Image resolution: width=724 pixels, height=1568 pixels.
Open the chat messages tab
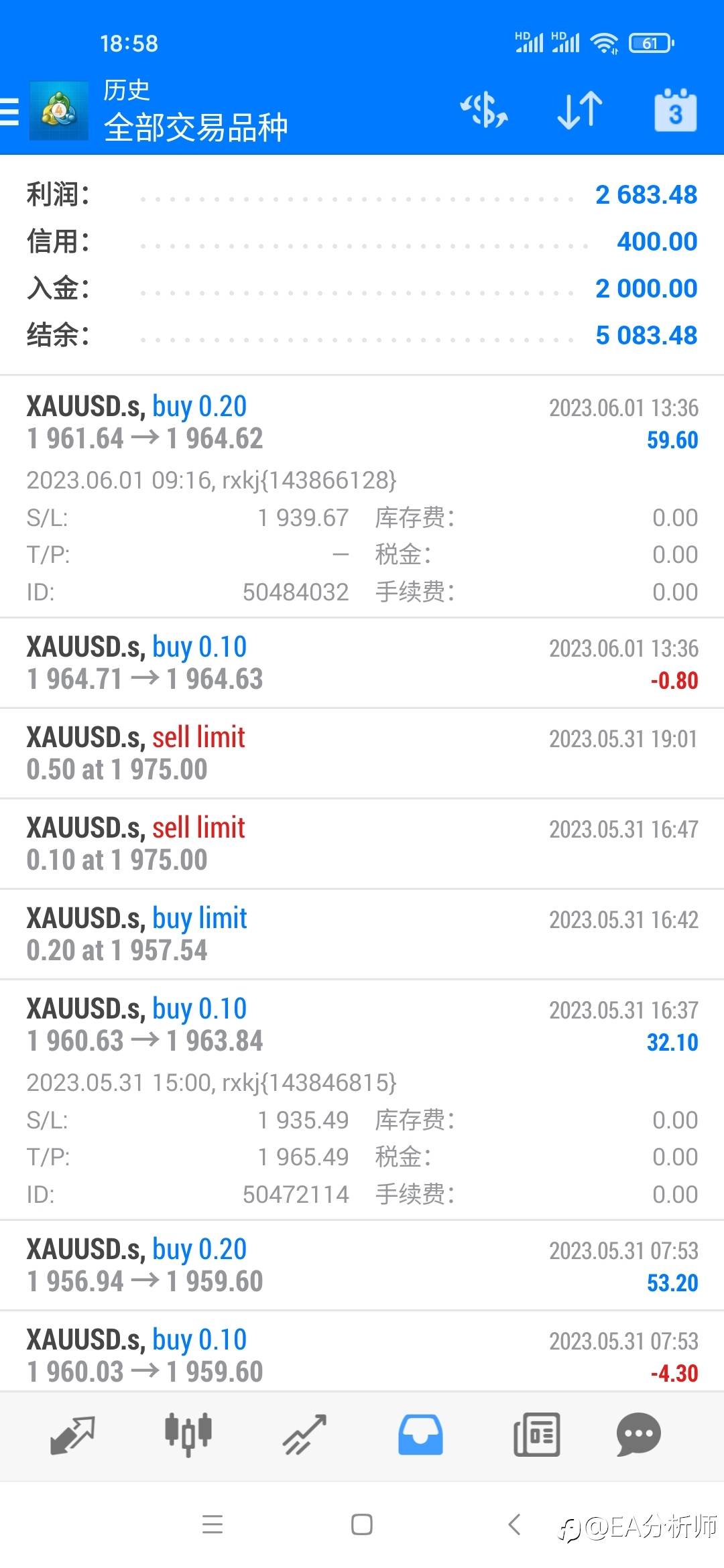point(638,1435)
